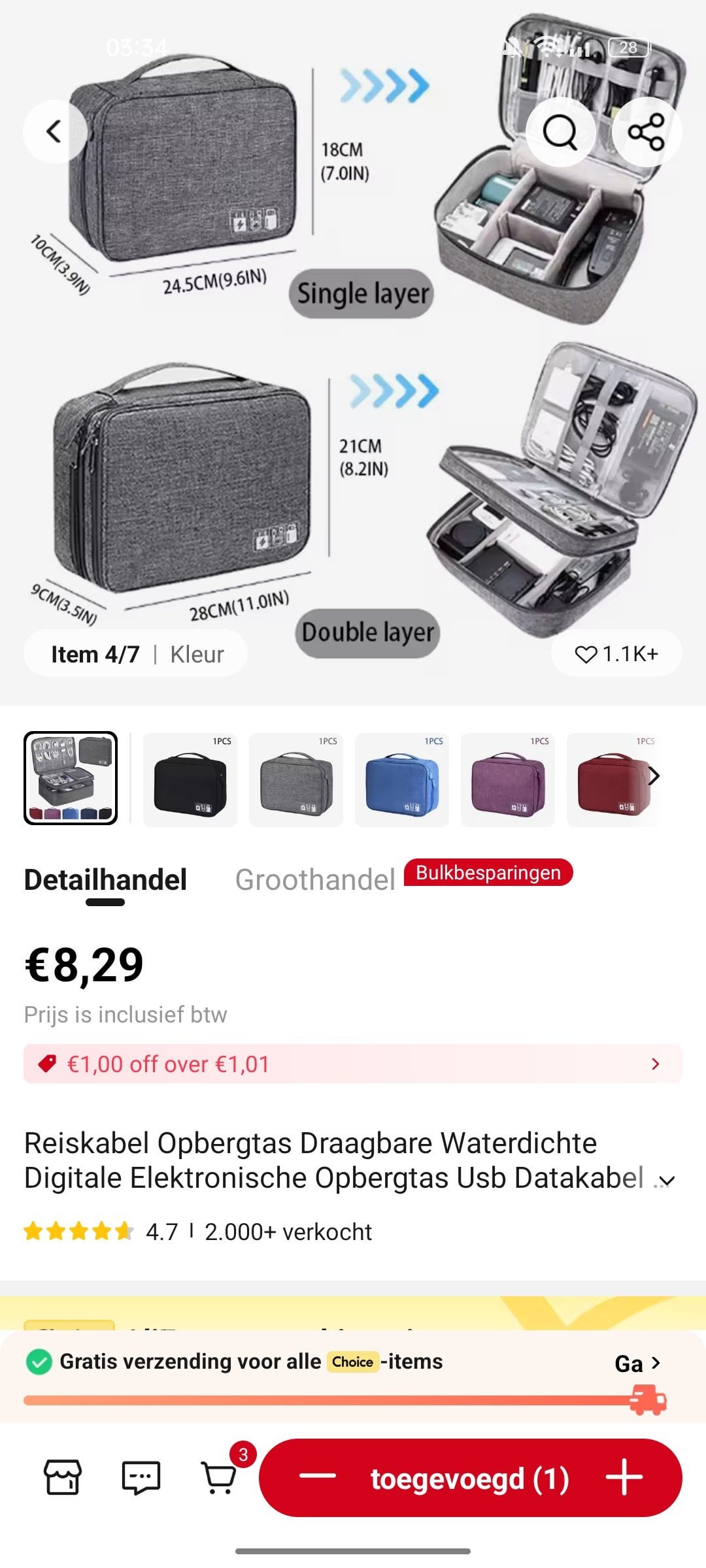
Task: Switch to the Detailhandel tab
Action: pos(105,880)
